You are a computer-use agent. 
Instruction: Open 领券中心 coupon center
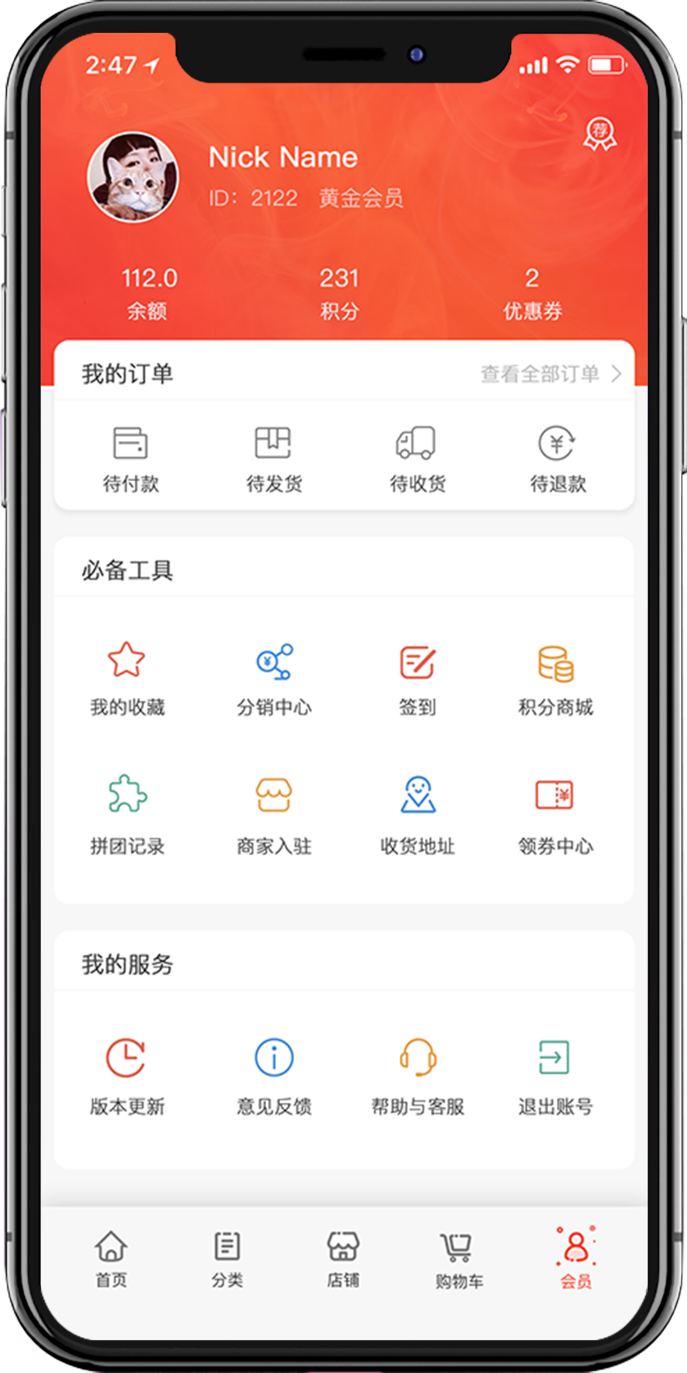555,815
